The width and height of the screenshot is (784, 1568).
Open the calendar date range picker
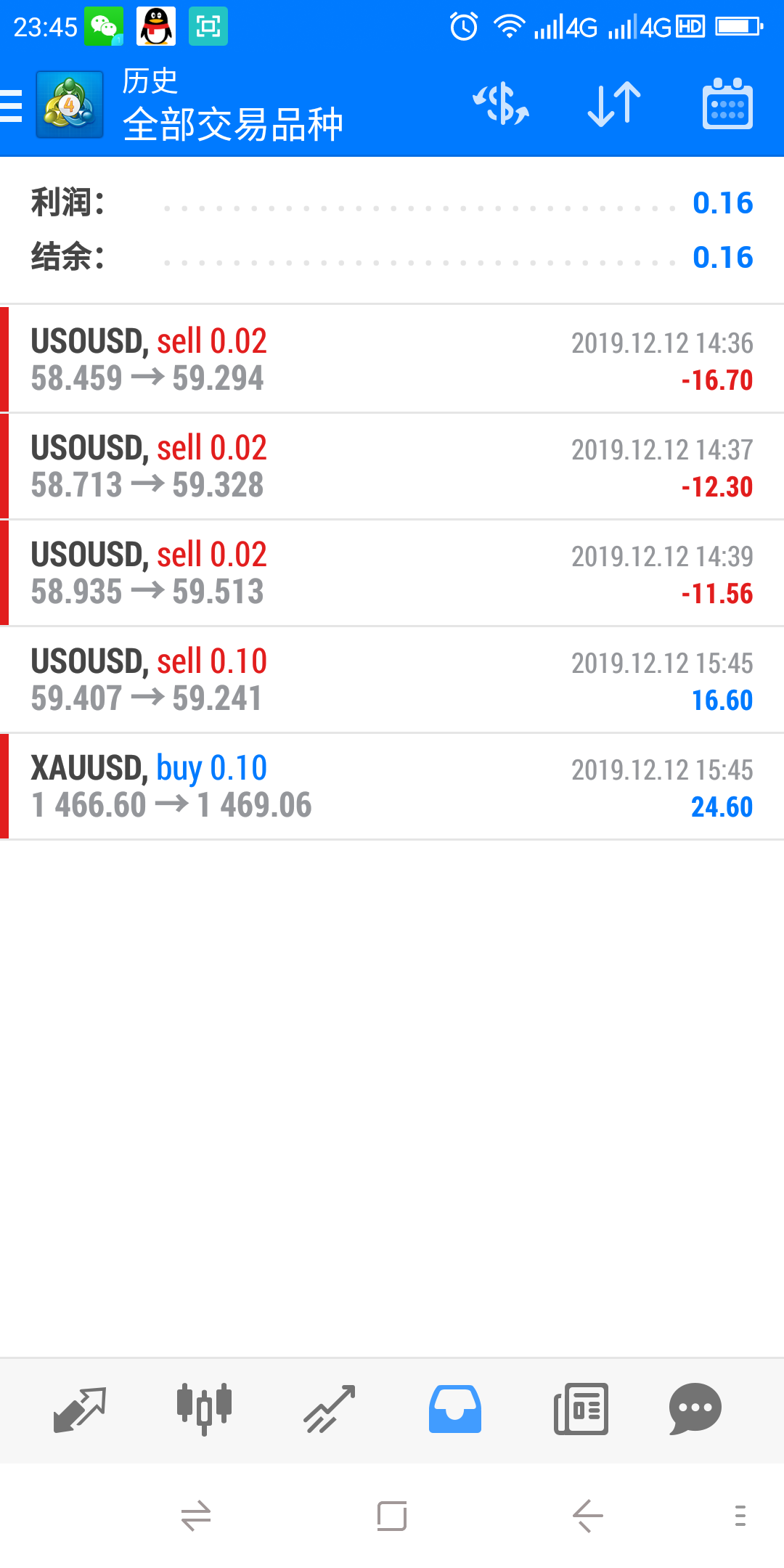(727, 104)
